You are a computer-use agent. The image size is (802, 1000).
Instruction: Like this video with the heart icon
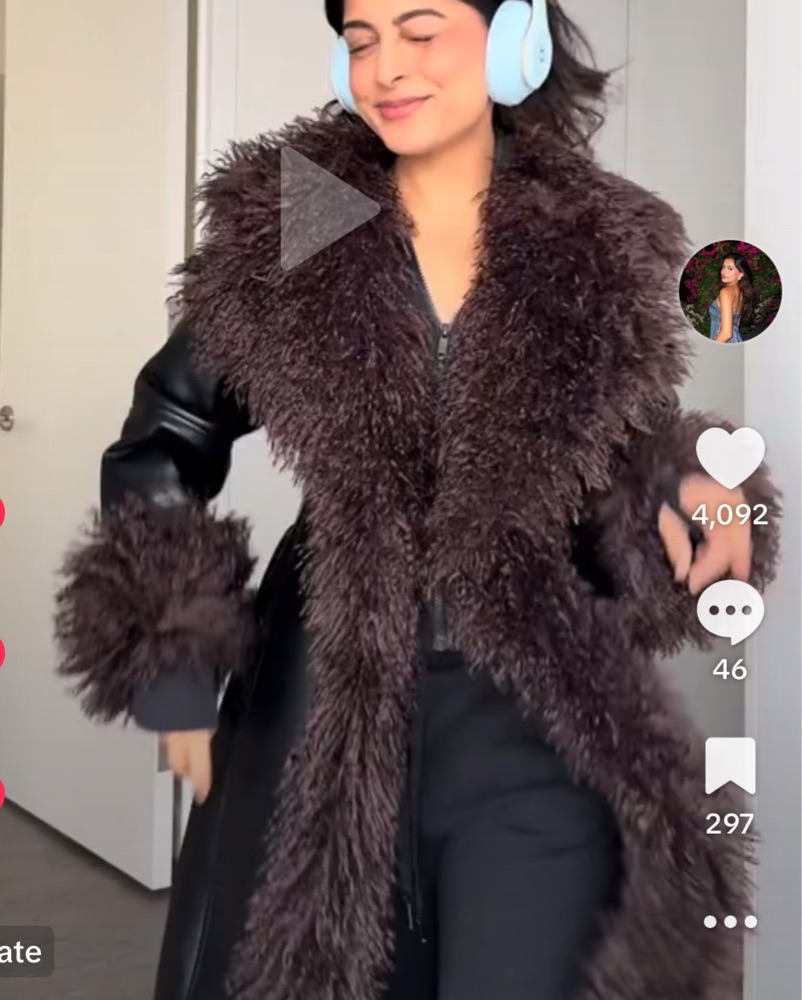[730, 458]
